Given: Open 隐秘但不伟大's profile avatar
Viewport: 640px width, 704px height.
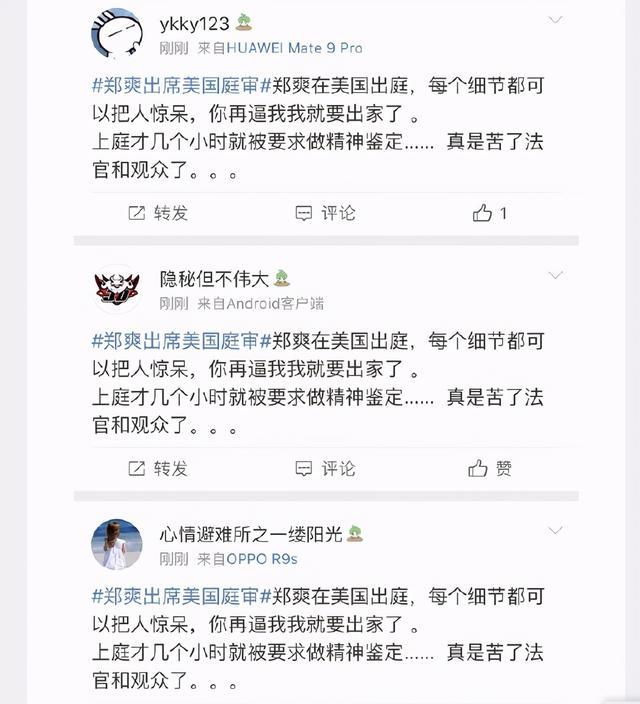Looking at the screenshot, I should click(116, 289).
